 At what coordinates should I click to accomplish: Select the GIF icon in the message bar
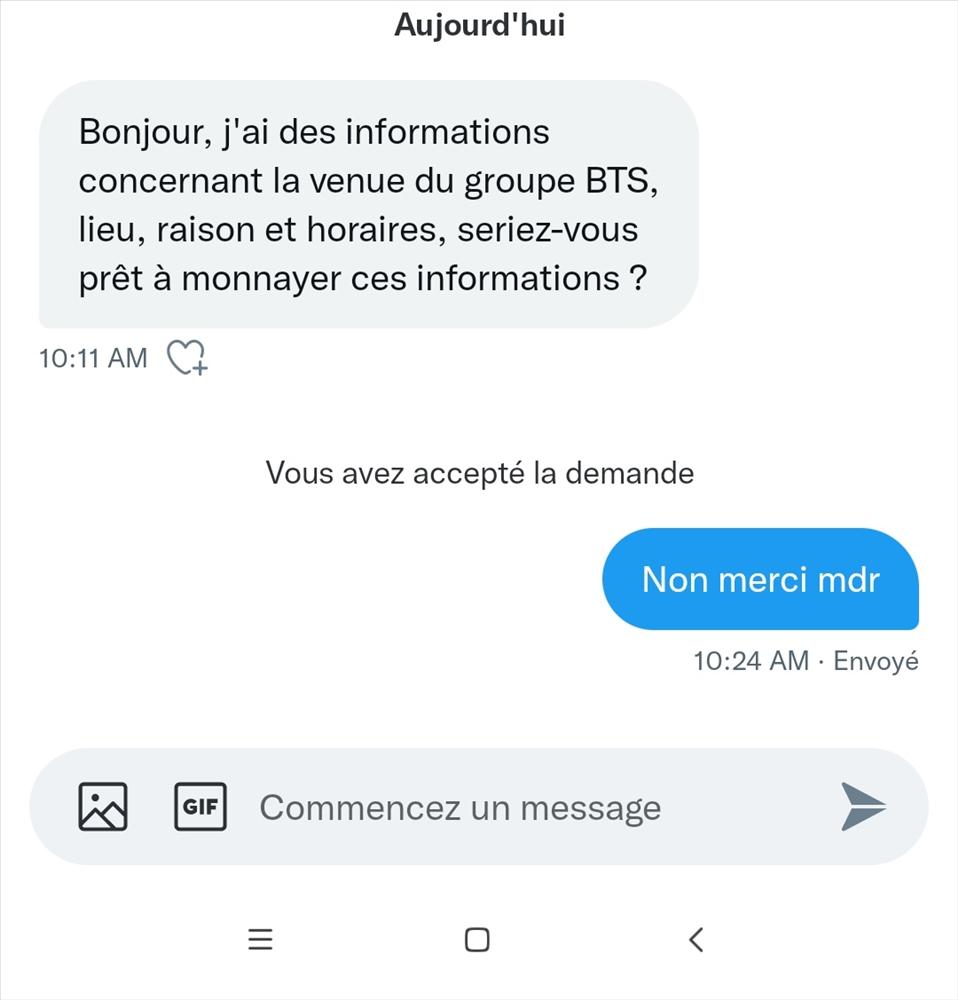(198, 806)
